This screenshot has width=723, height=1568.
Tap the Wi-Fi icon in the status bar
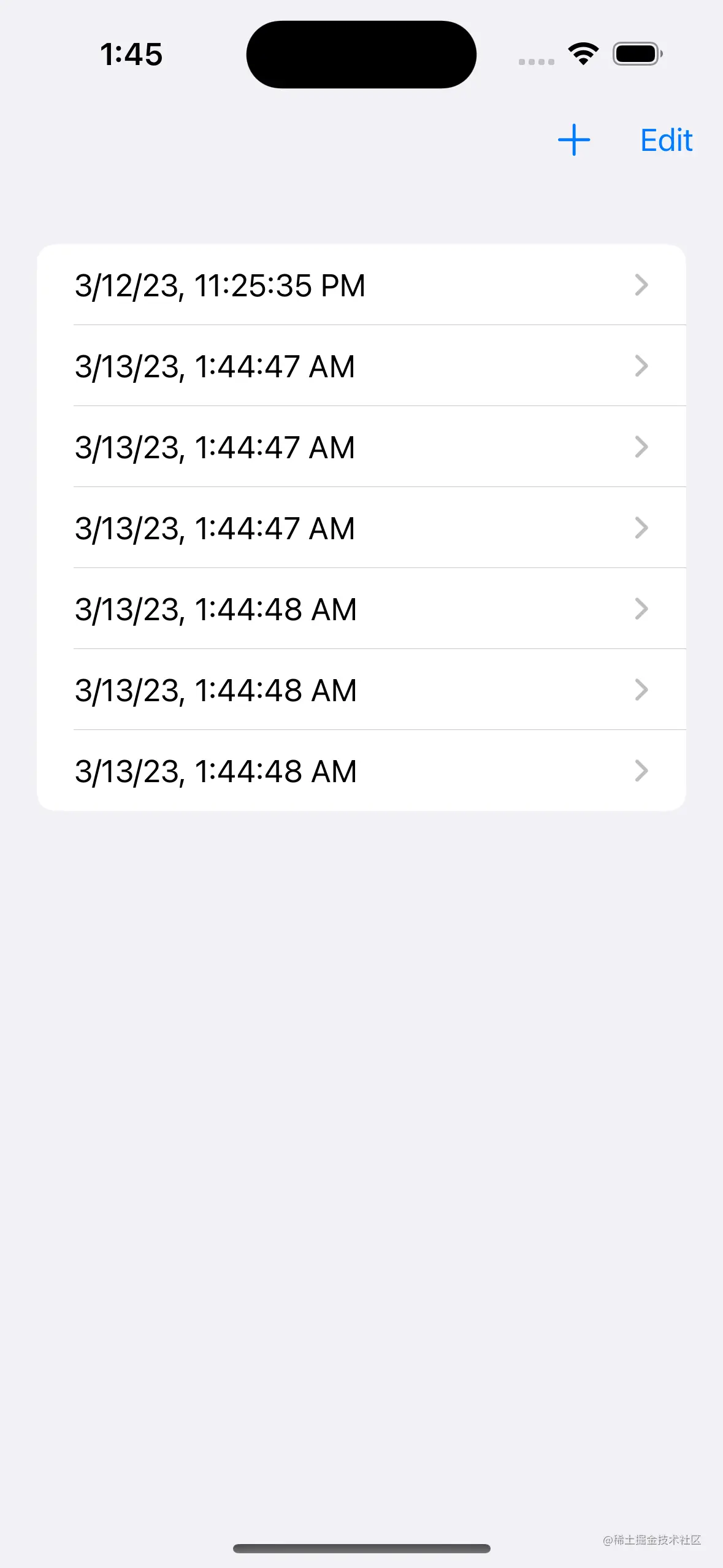pyautogui.click(x=583, y=53)
